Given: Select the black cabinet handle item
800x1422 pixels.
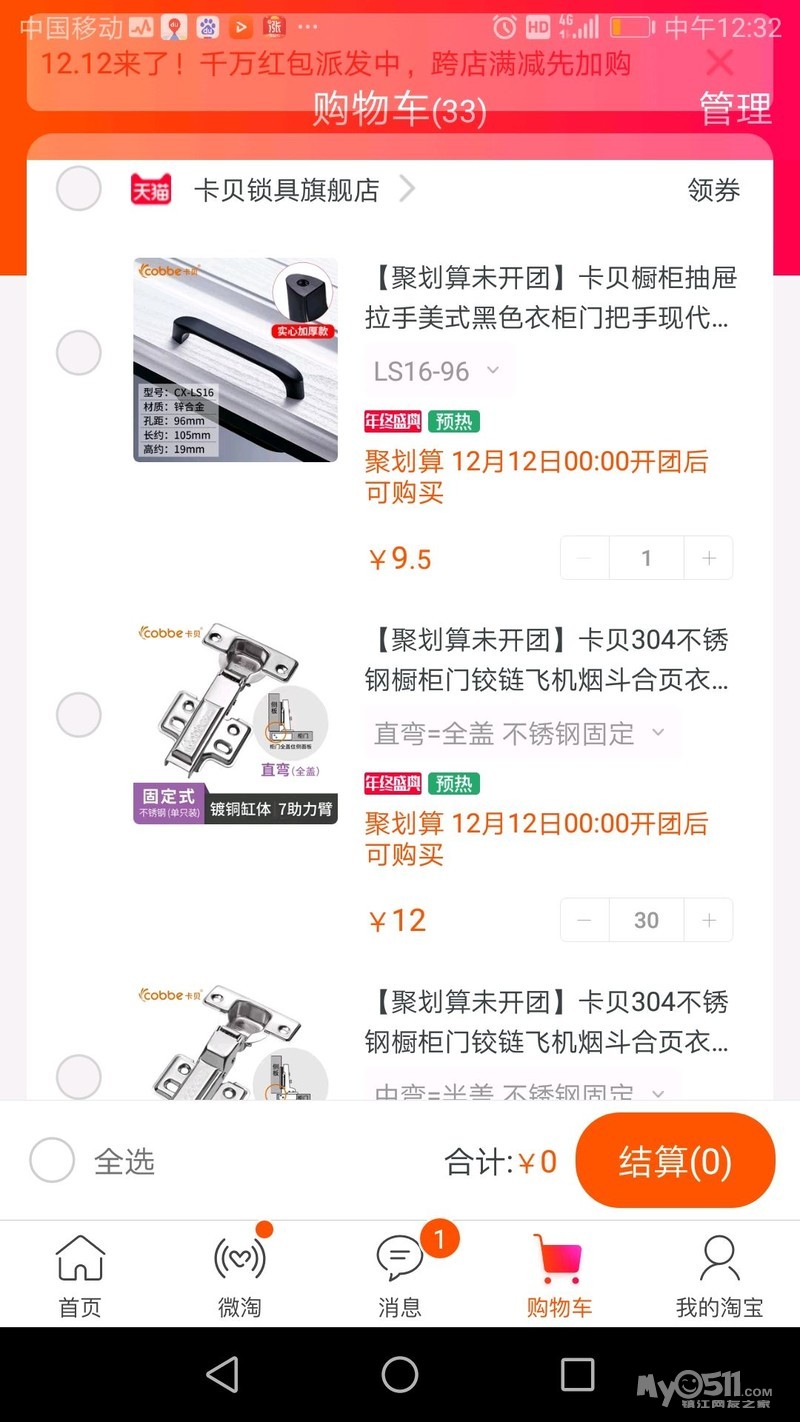Looking at the screenshot, I should (78, 353).
